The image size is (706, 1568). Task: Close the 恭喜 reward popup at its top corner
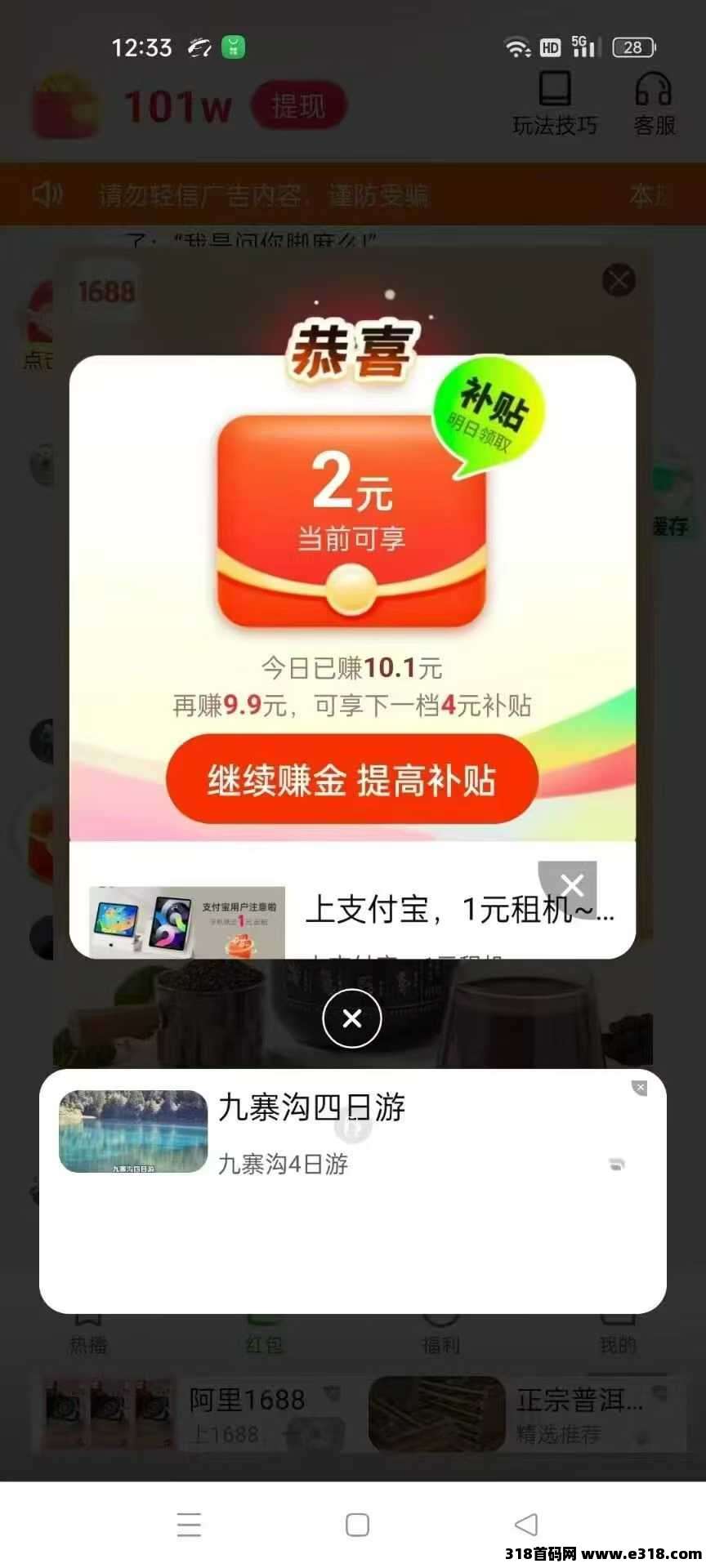[x=619, y=281]
